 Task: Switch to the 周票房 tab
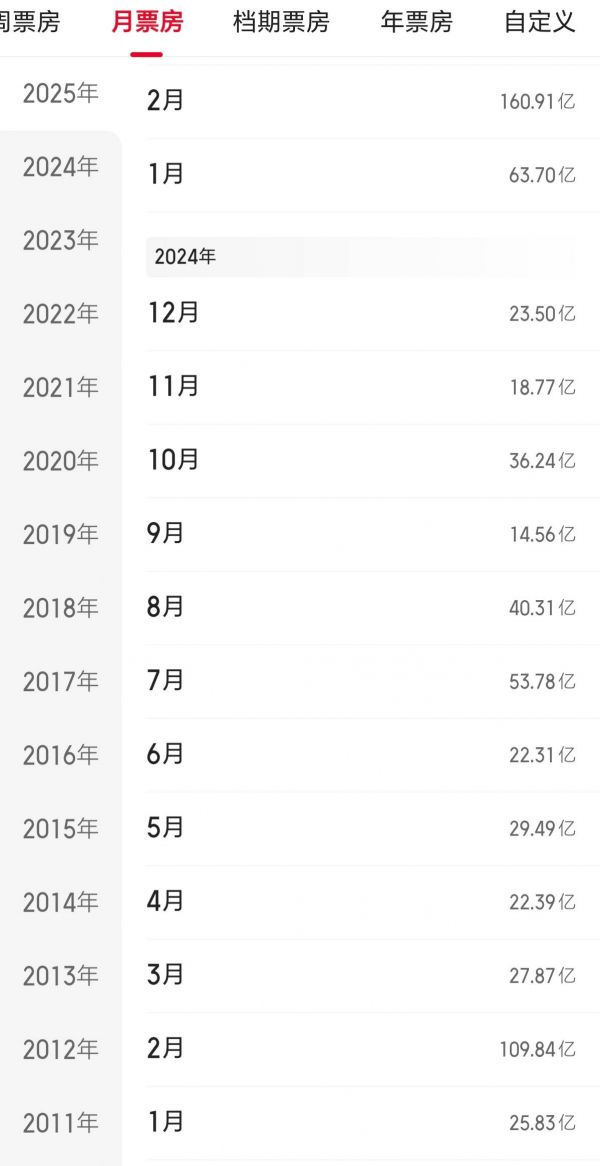click(30, 22)
